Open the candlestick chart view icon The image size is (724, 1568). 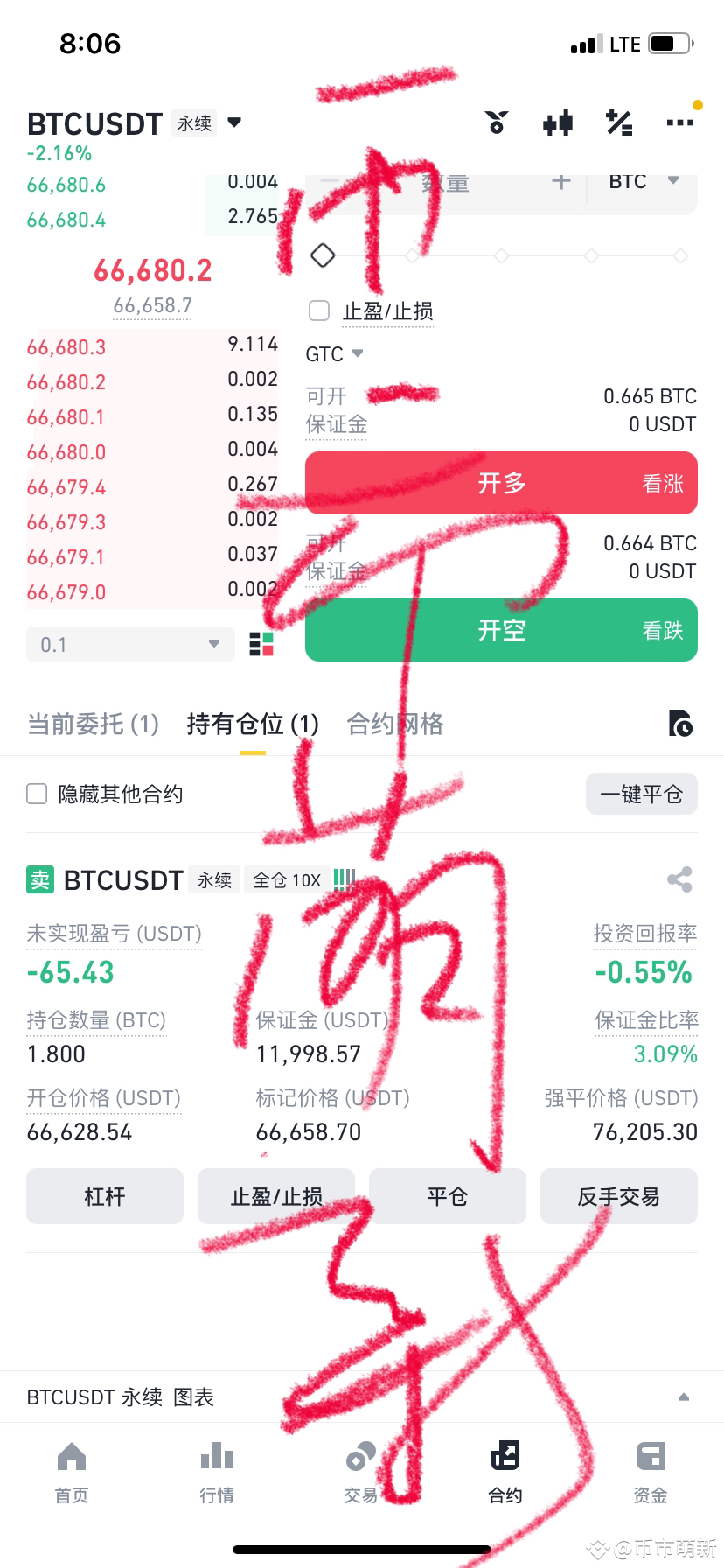click(x=557, y=123)
